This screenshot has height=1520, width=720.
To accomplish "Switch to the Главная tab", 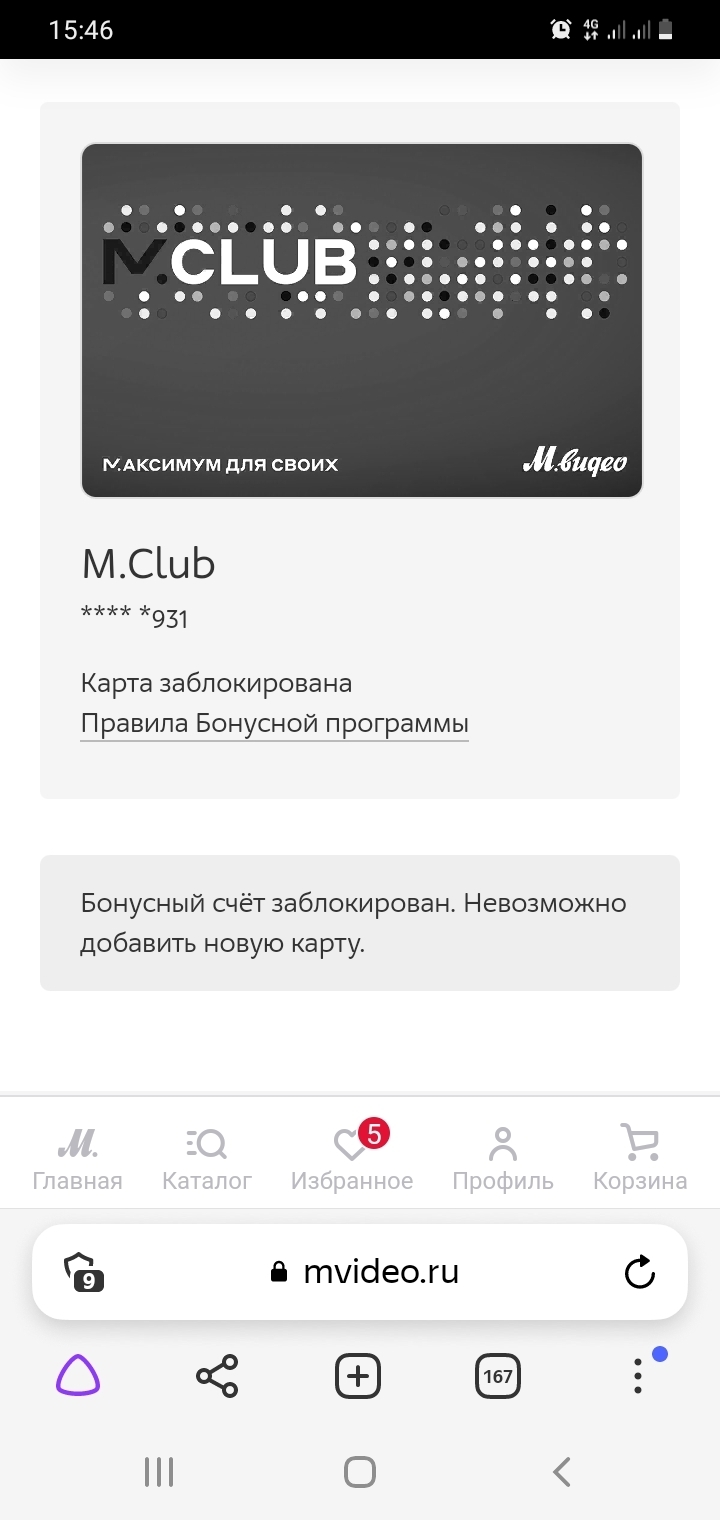I will pyautogui.click(x=77, y=1158).
